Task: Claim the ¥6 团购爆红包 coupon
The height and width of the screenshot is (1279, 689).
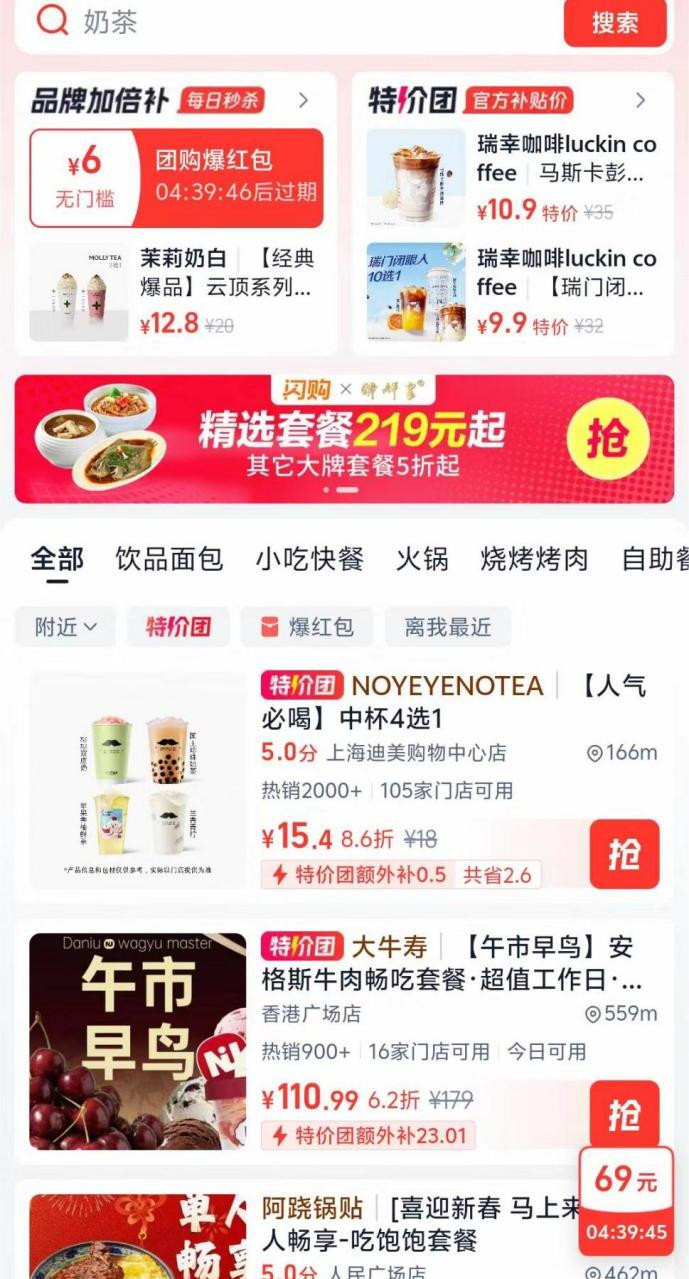Action: click(x=176, y=178)
